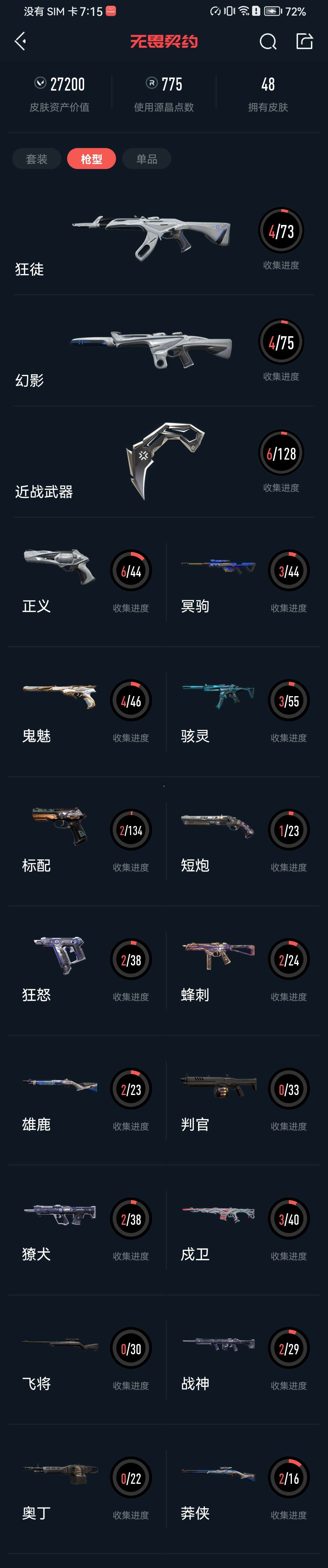Screen dimensions: 328x1568
Task: Open the 戍卫 skin collection
Action: tap(243, 1230)
